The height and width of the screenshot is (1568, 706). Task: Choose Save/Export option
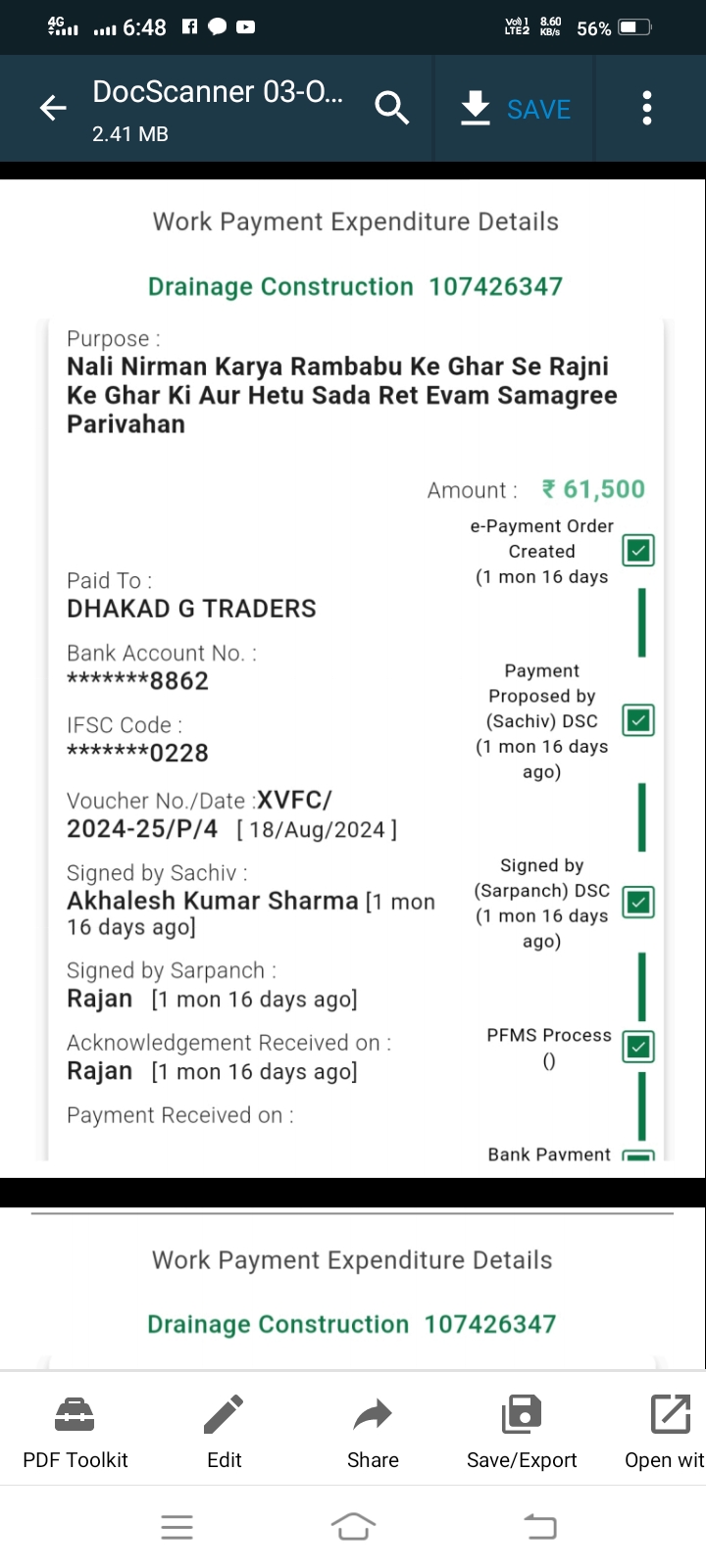tap(522, 1432)
